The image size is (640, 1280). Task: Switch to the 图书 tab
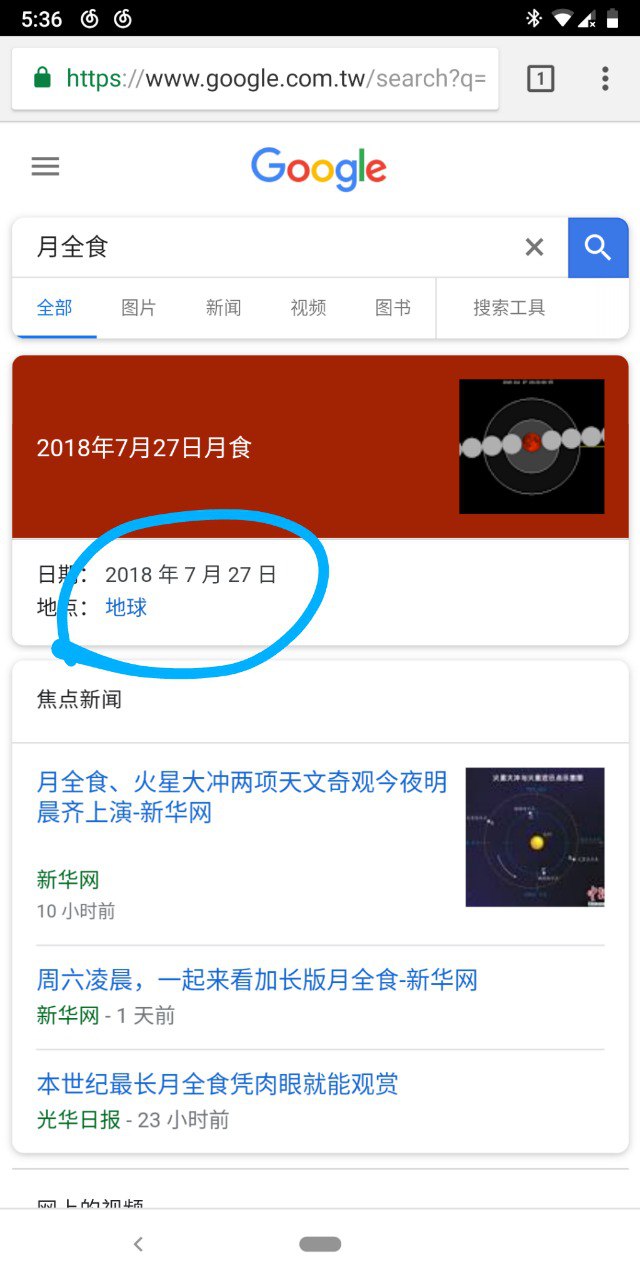(x=393, y=308)
